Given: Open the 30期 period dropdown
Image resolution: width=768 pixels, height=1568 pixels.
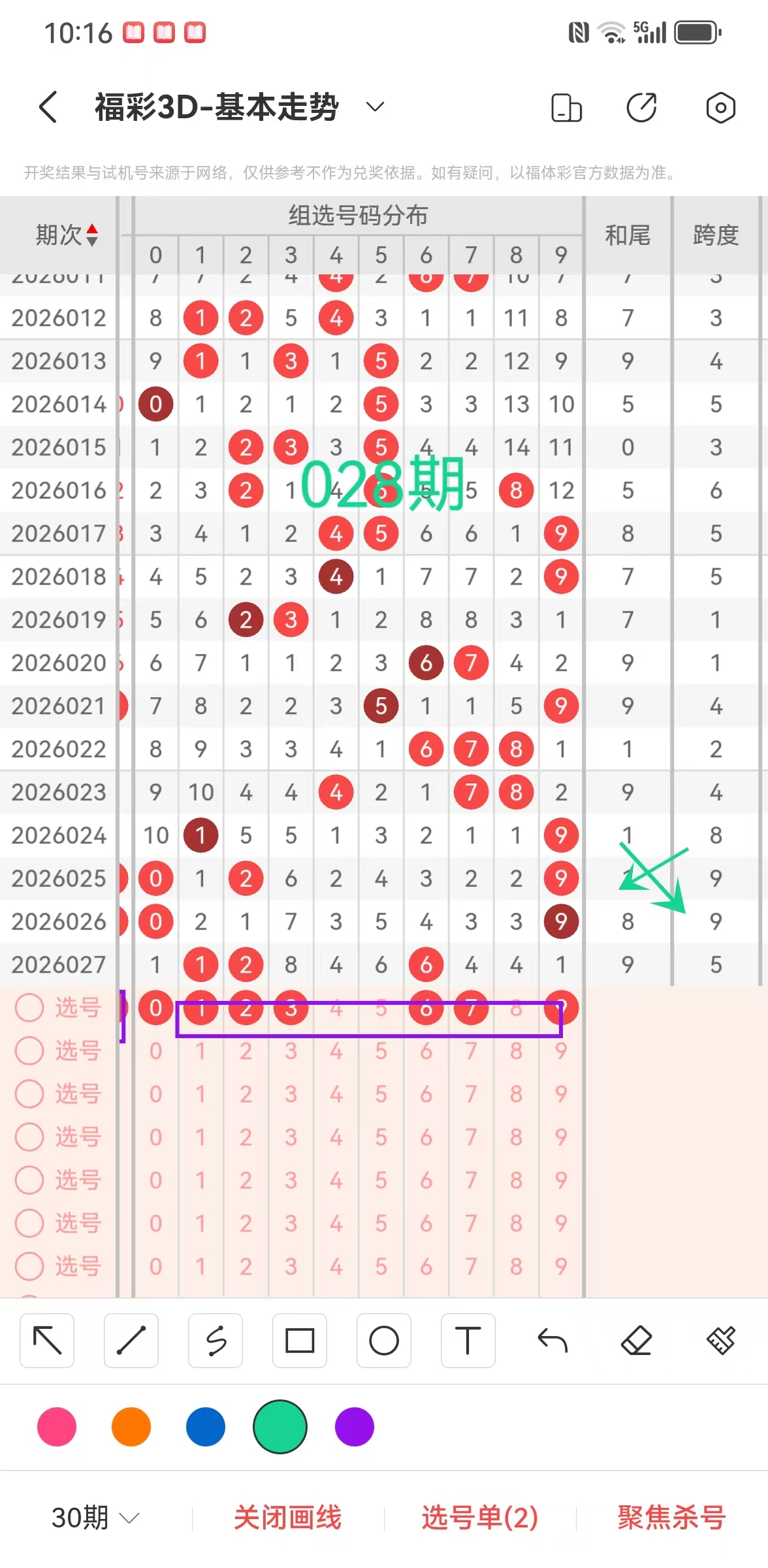Looking at the screenshot, I should (x=95, y=1517).
